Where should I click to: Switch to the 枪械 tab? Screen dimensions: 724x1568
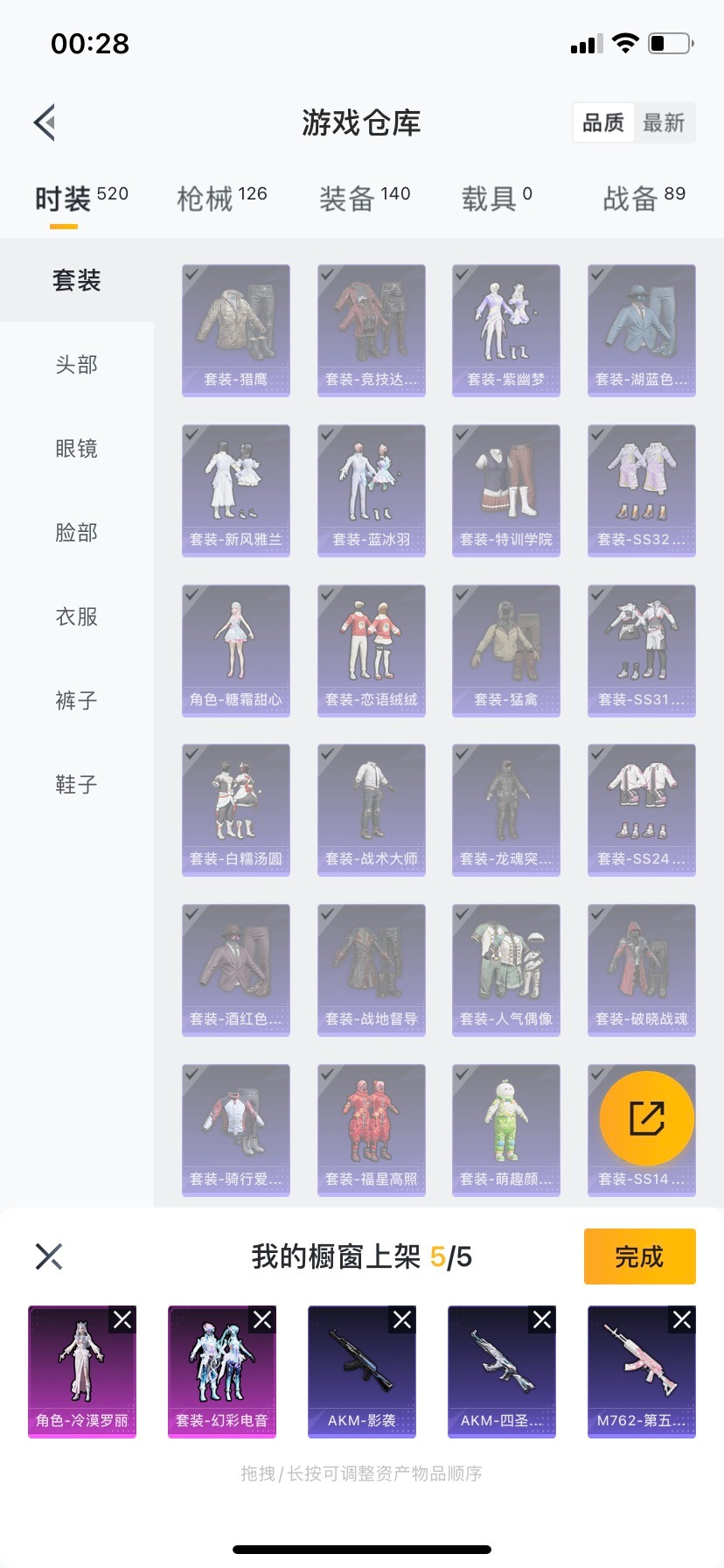pyautogui.click(x=222, y=199)
